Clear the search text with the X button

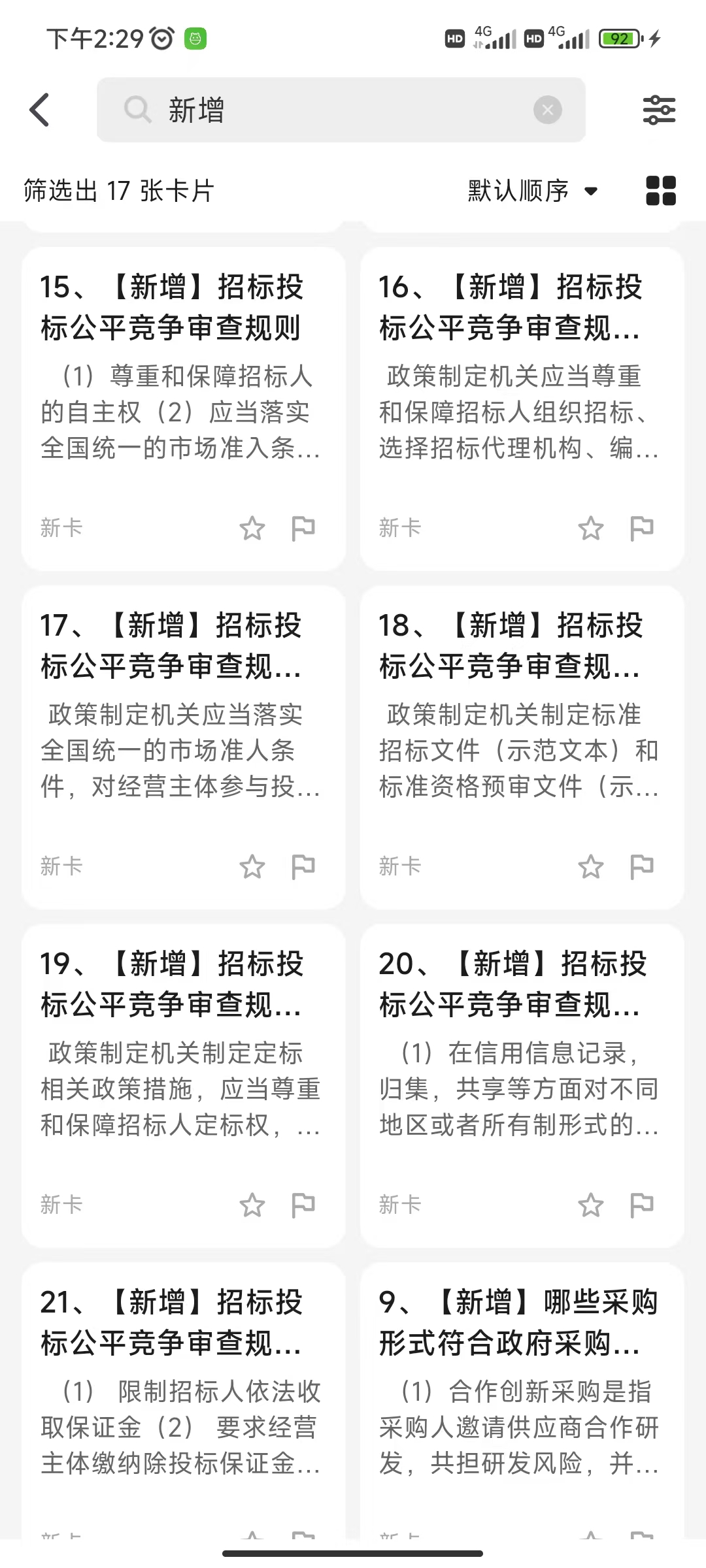pos(547,110)
